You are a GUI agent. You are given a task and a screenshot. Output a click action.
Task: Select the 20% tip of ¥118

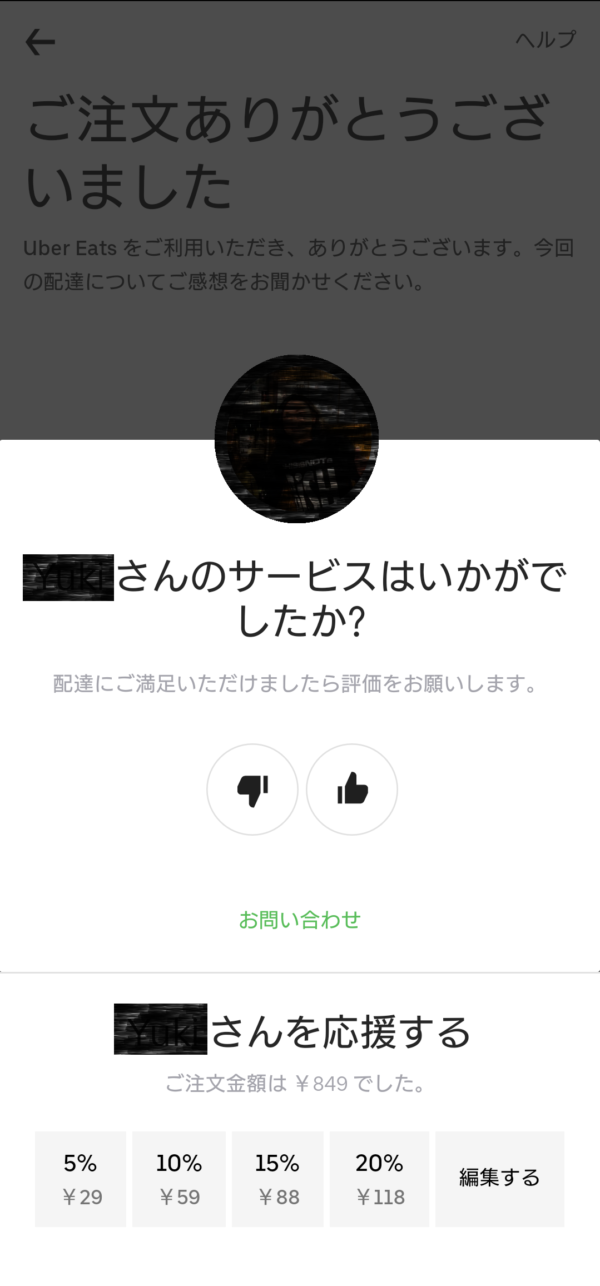379,1179
